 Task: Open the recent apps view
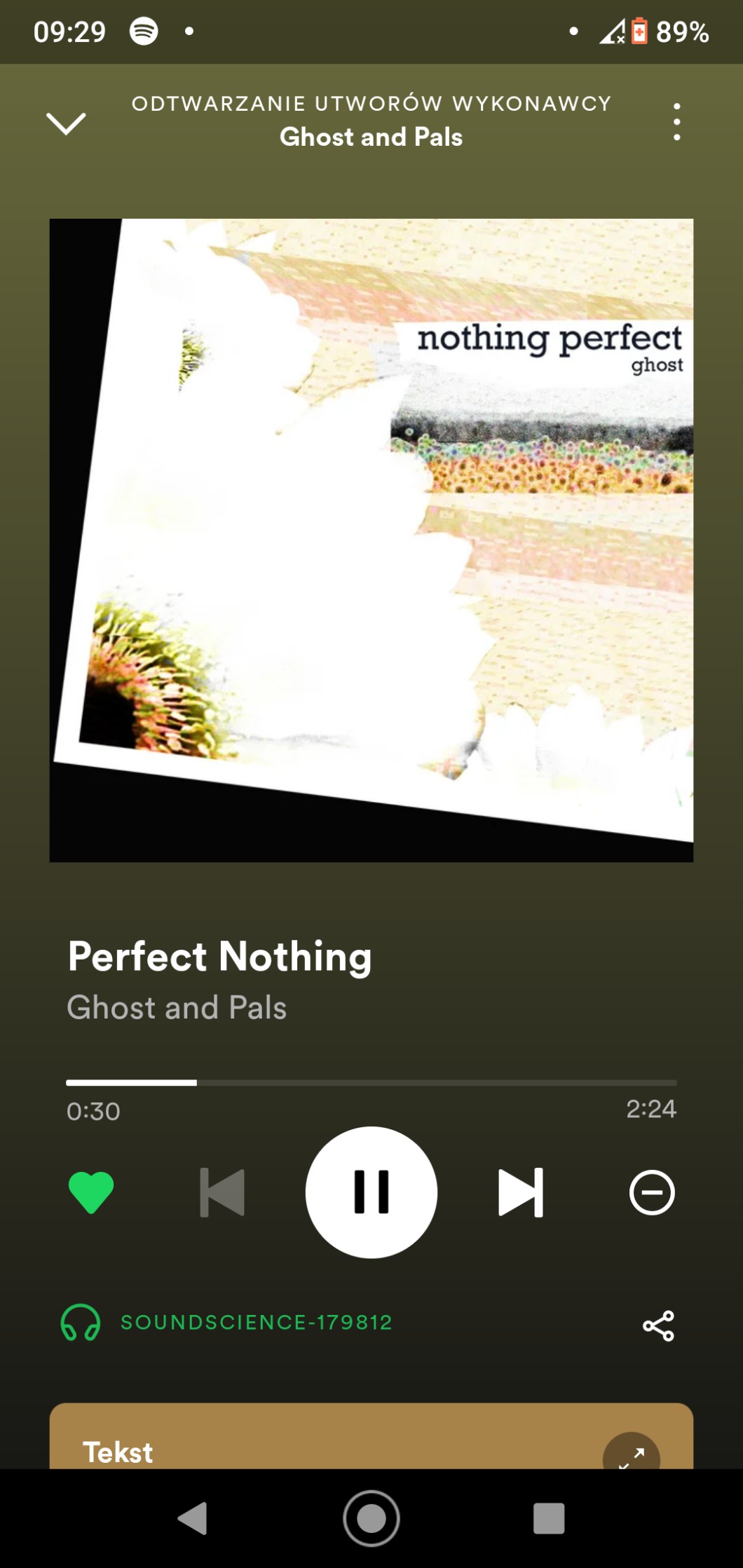549,1518
